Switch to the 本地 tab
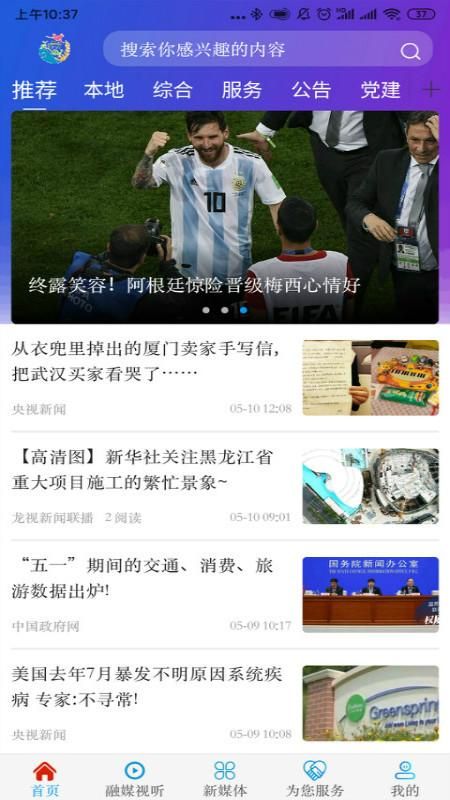 coord(104,90)
